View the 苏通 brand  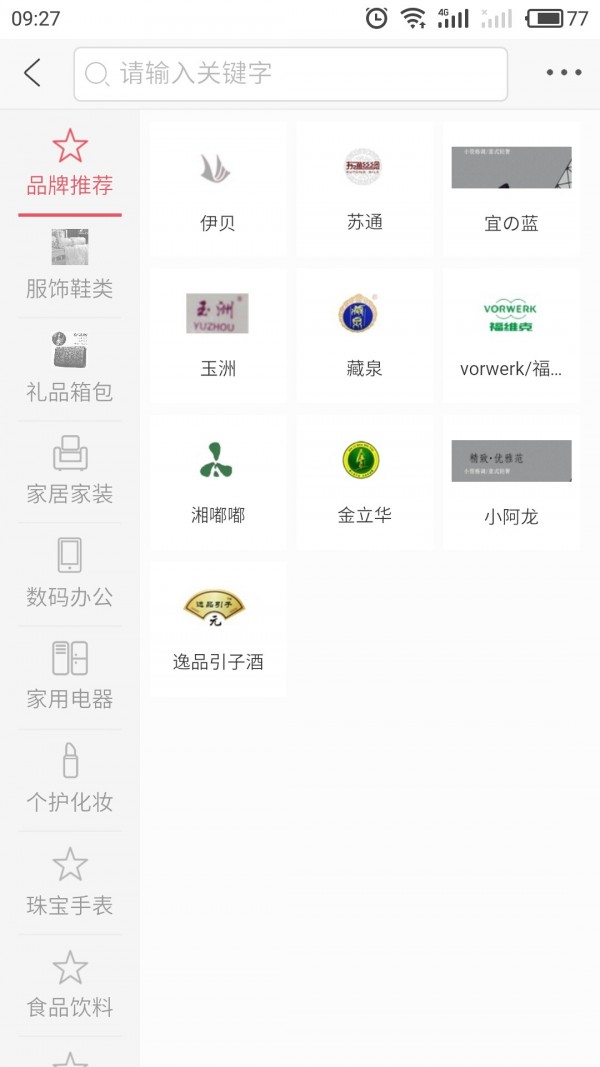point(364,190)
